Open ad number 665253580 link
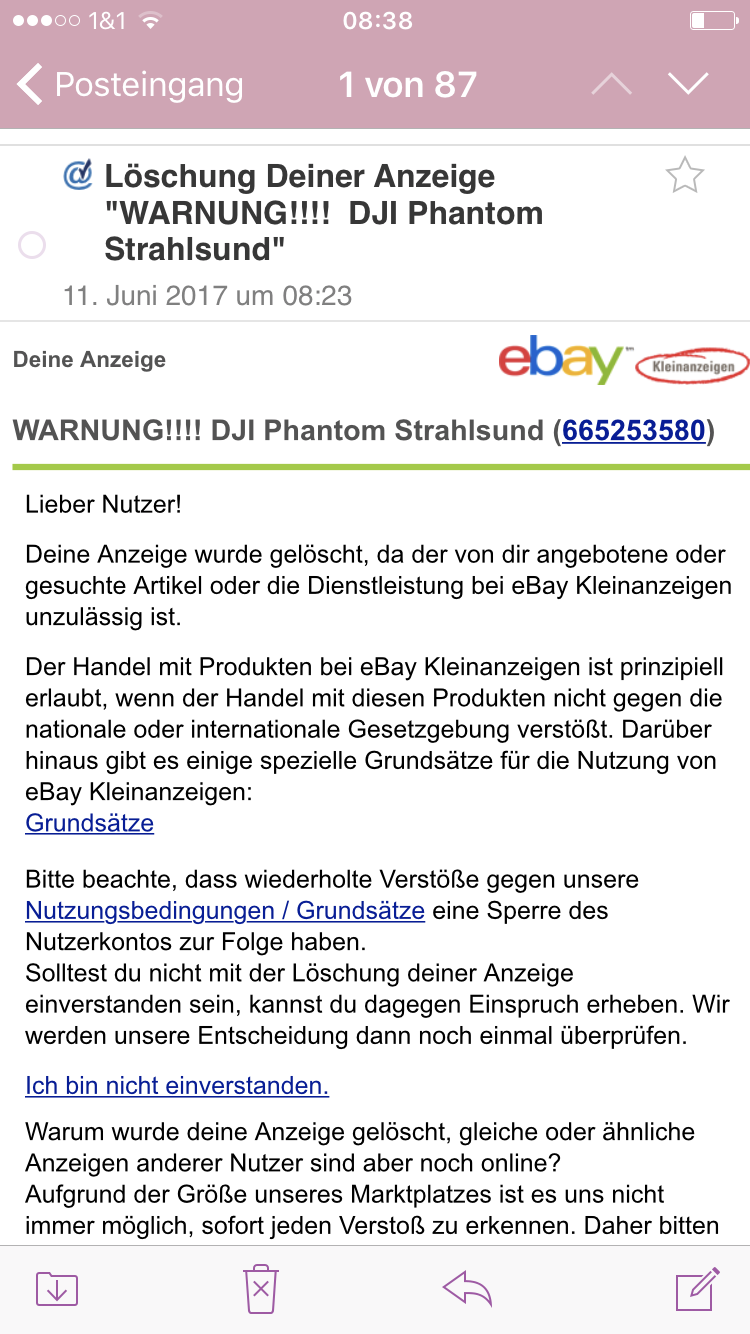 634,431
